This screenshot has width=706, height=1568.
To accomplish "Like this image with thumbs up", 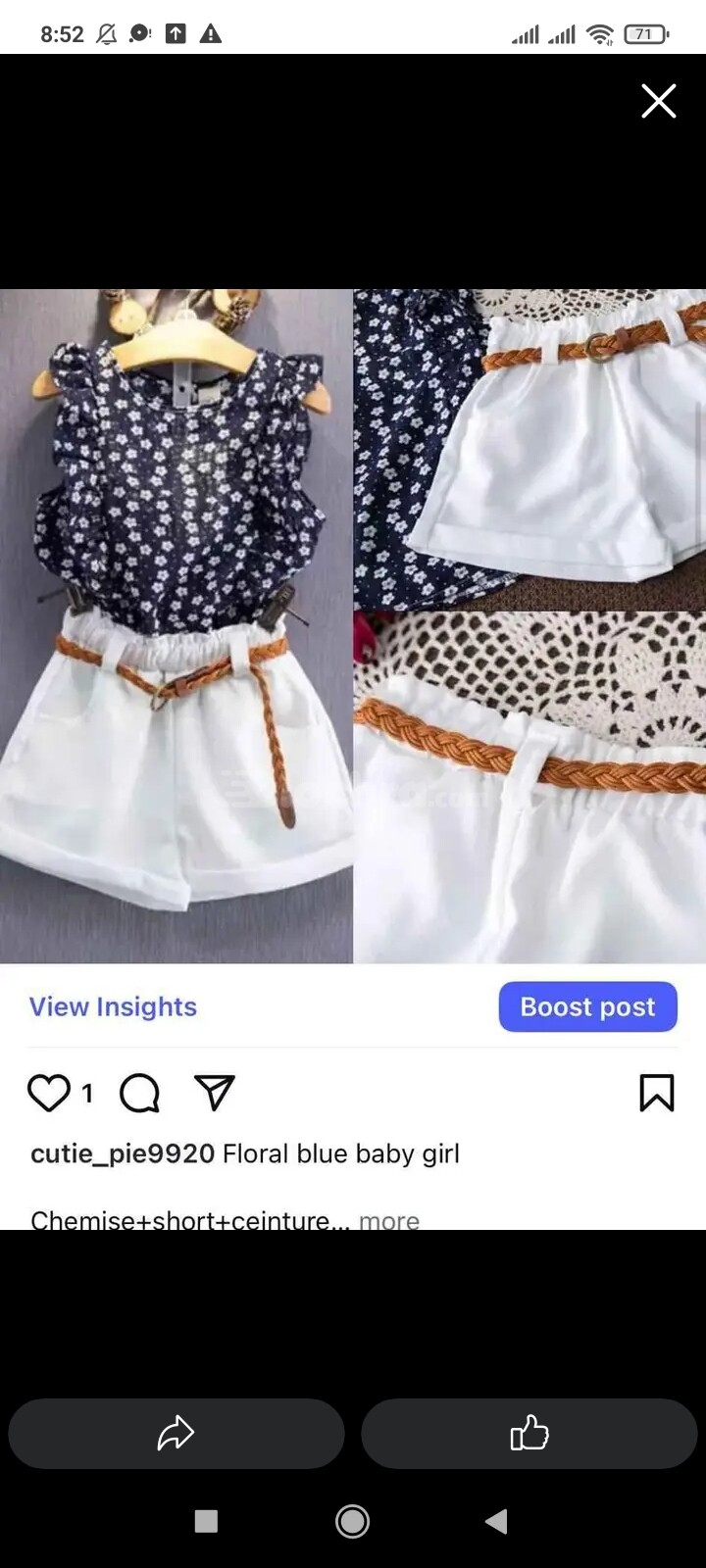I will click(529, 1433).
